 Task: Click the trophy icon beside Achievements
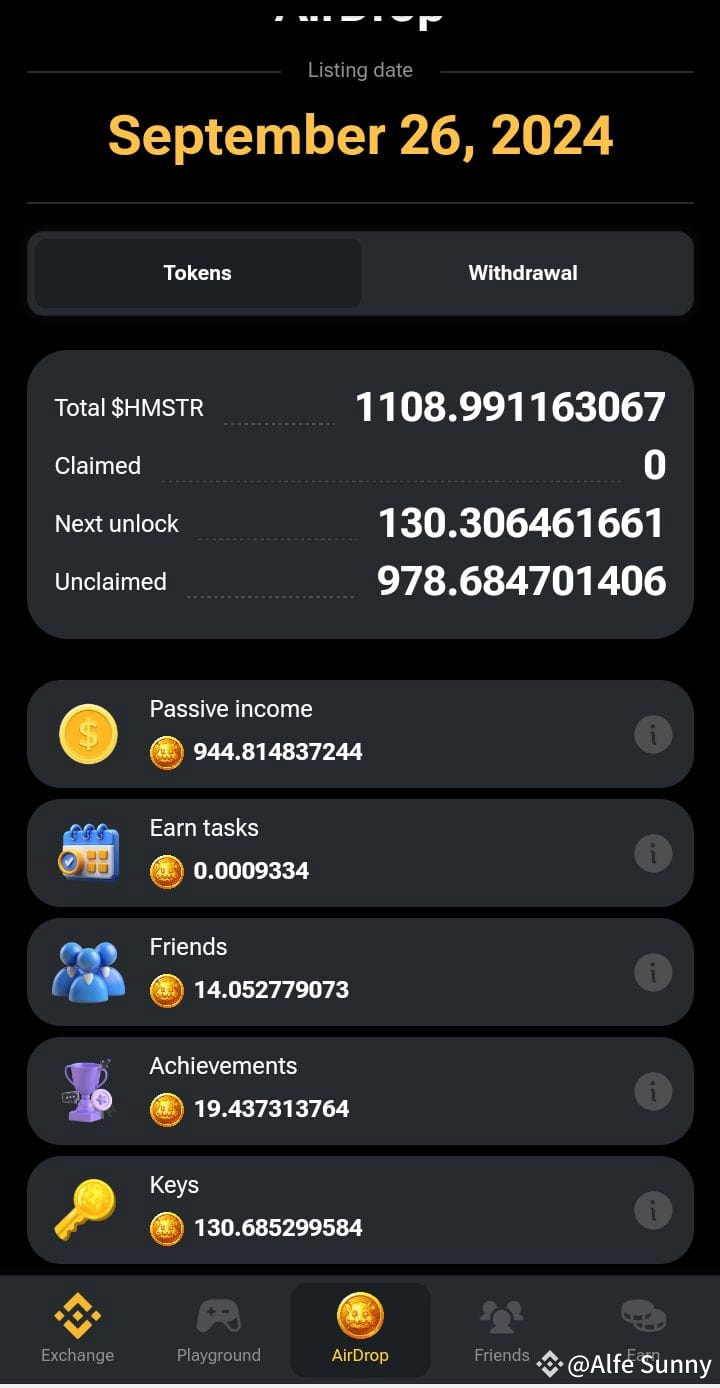tap(88, 1090)
